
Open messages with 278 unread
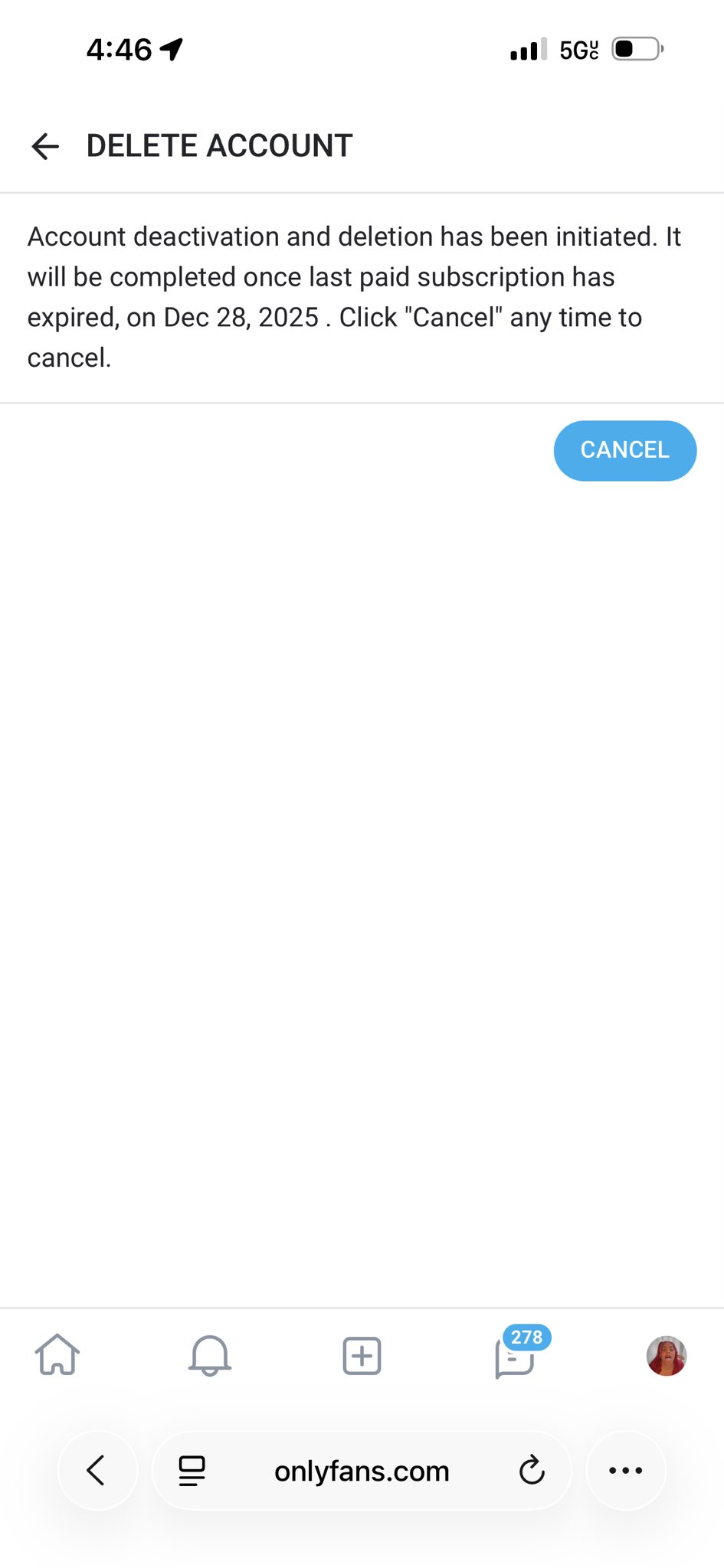pyautogui.click(x=515, y=1359)
